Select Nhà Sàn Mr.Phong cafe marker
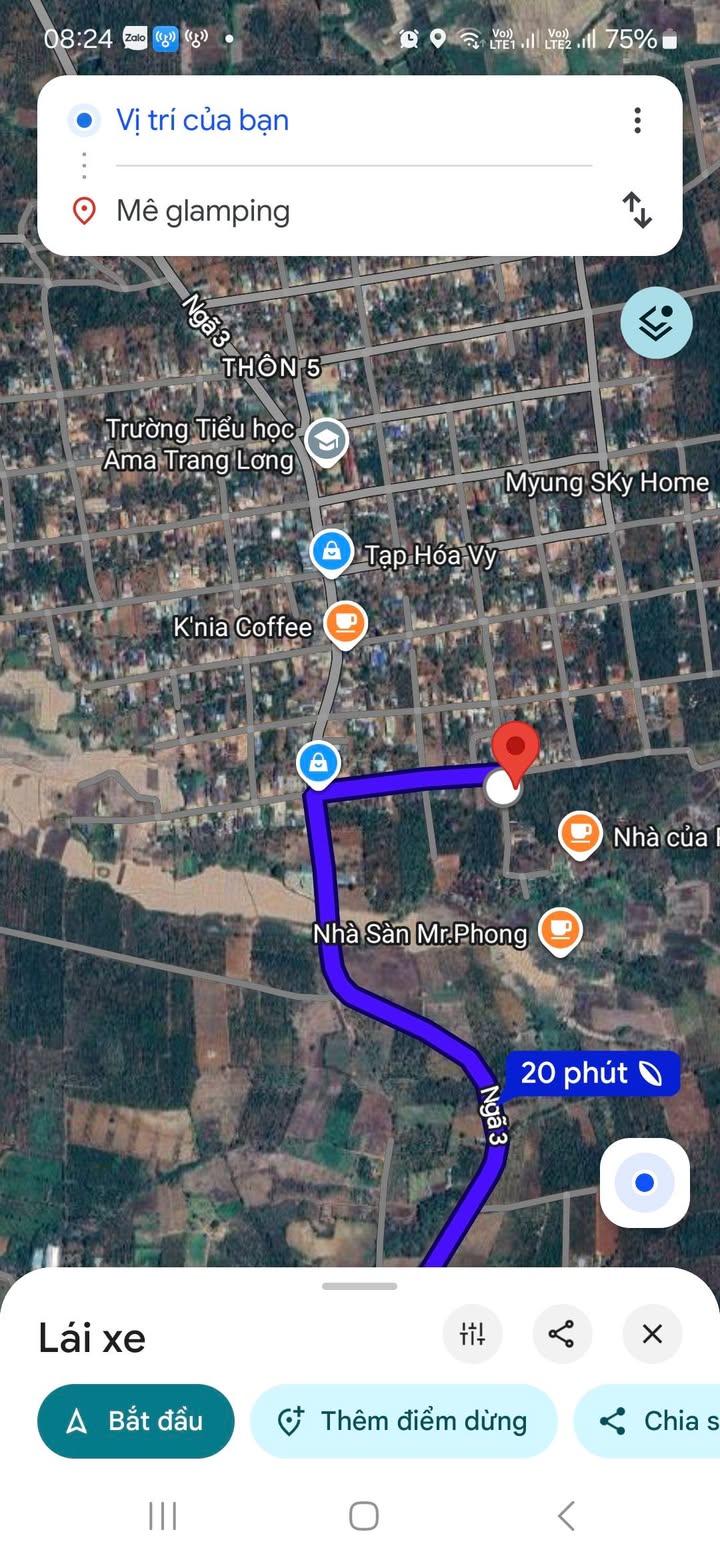 point(560,930)
